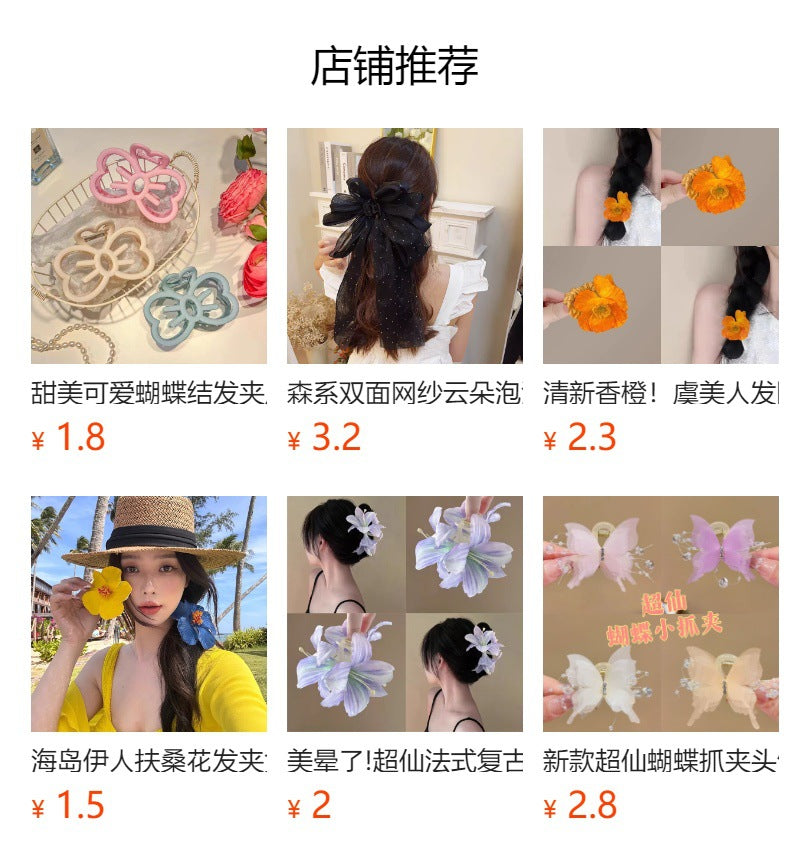790x864 pixels.
Task: Open the 海岛伊人扶桑花发夹 item
Action: (148, 614)
